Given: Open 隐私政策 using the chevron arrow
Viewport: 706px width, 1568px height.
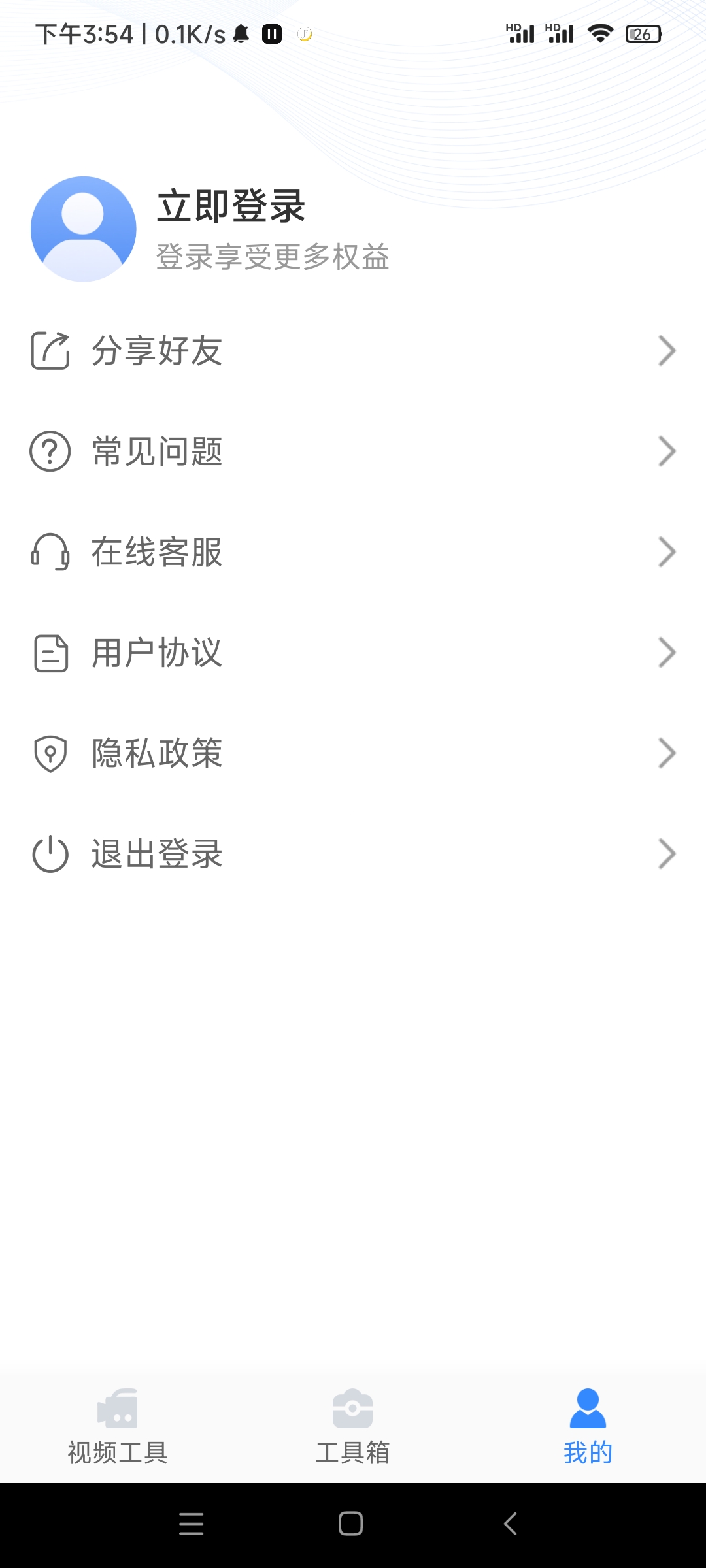Looking at the screenshot, I should [667, 753].
